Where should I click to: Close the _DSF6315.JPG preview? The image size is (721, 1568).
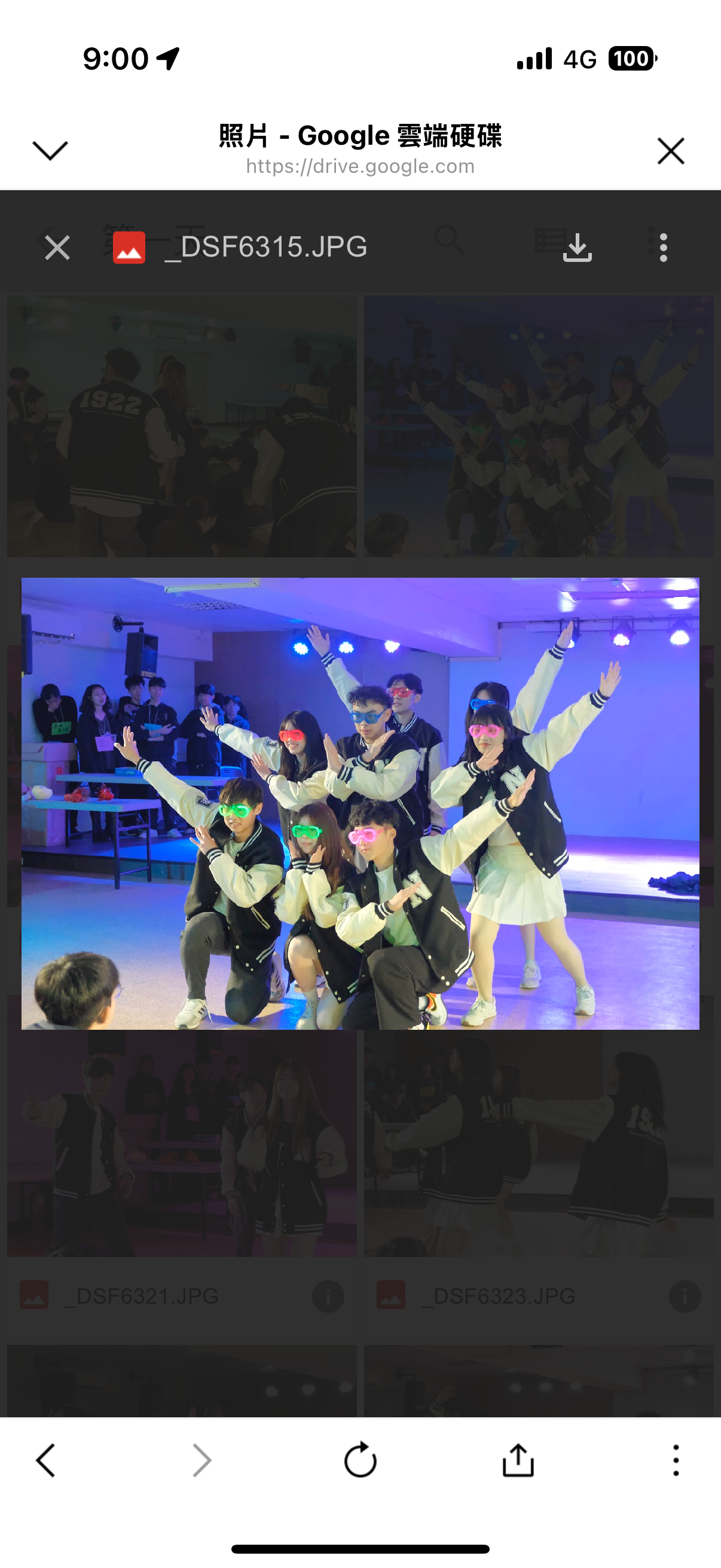tap(57, 248)
